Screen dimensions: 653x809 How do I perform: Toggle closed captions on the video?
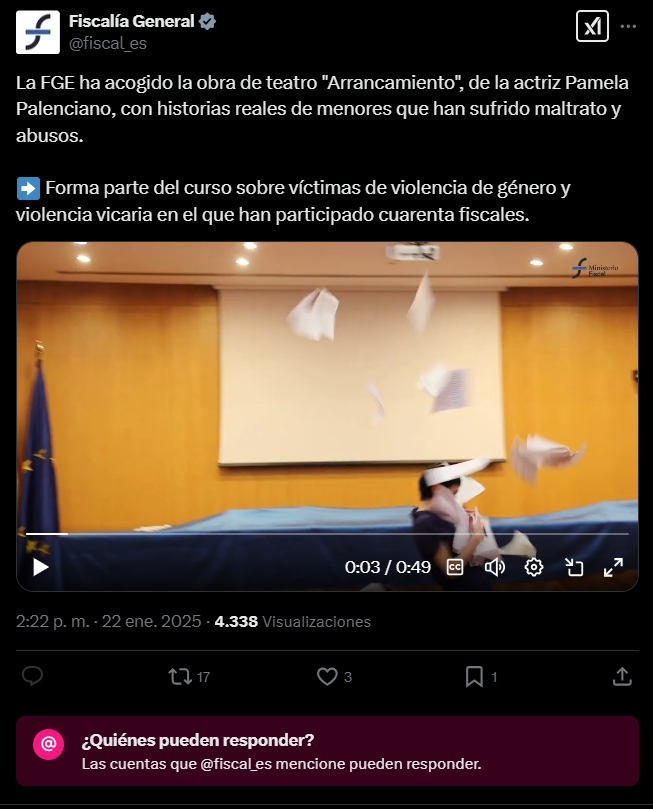[x=454, y=567]
